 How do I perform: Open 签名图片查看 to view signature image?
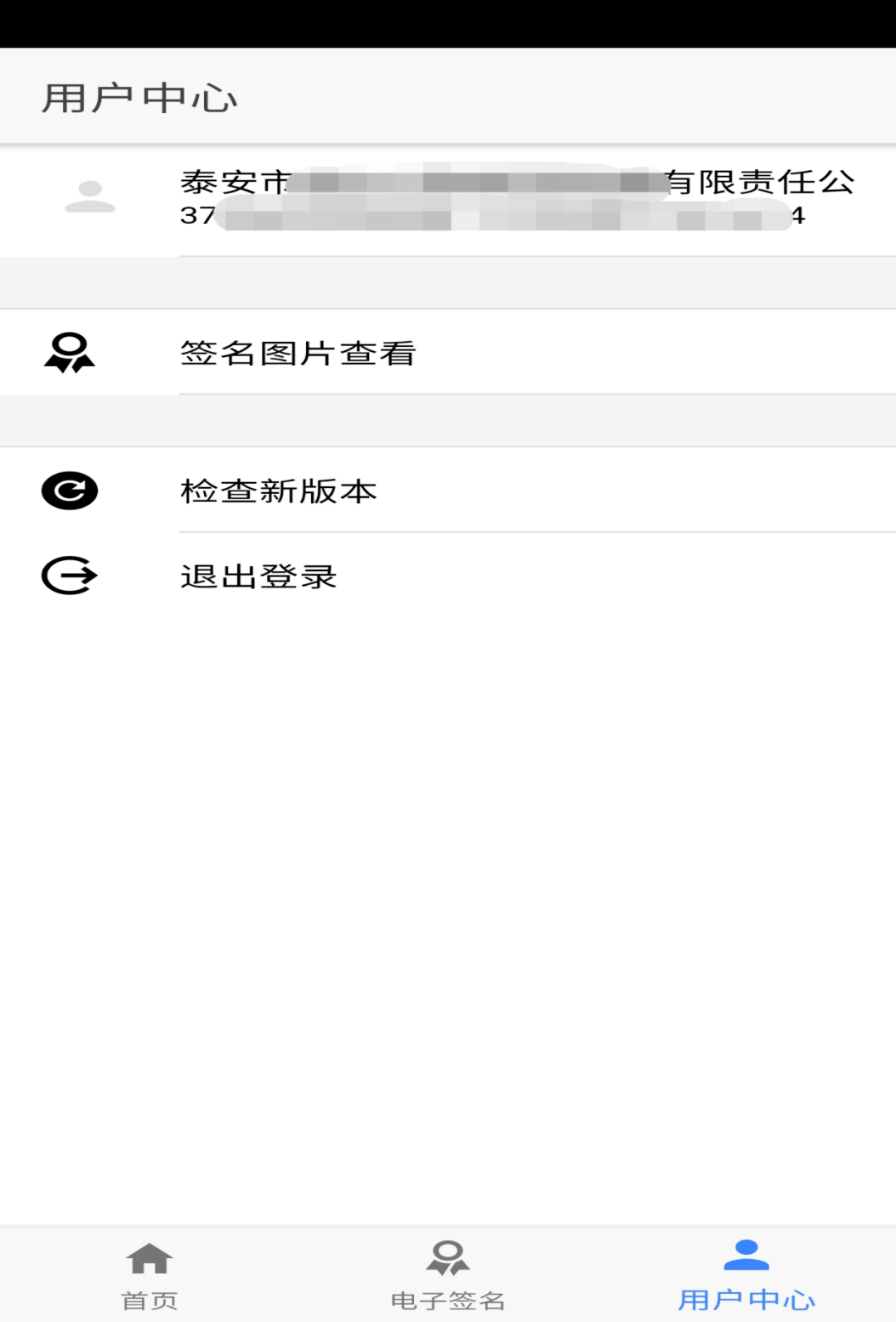click(x=448, y=353)
